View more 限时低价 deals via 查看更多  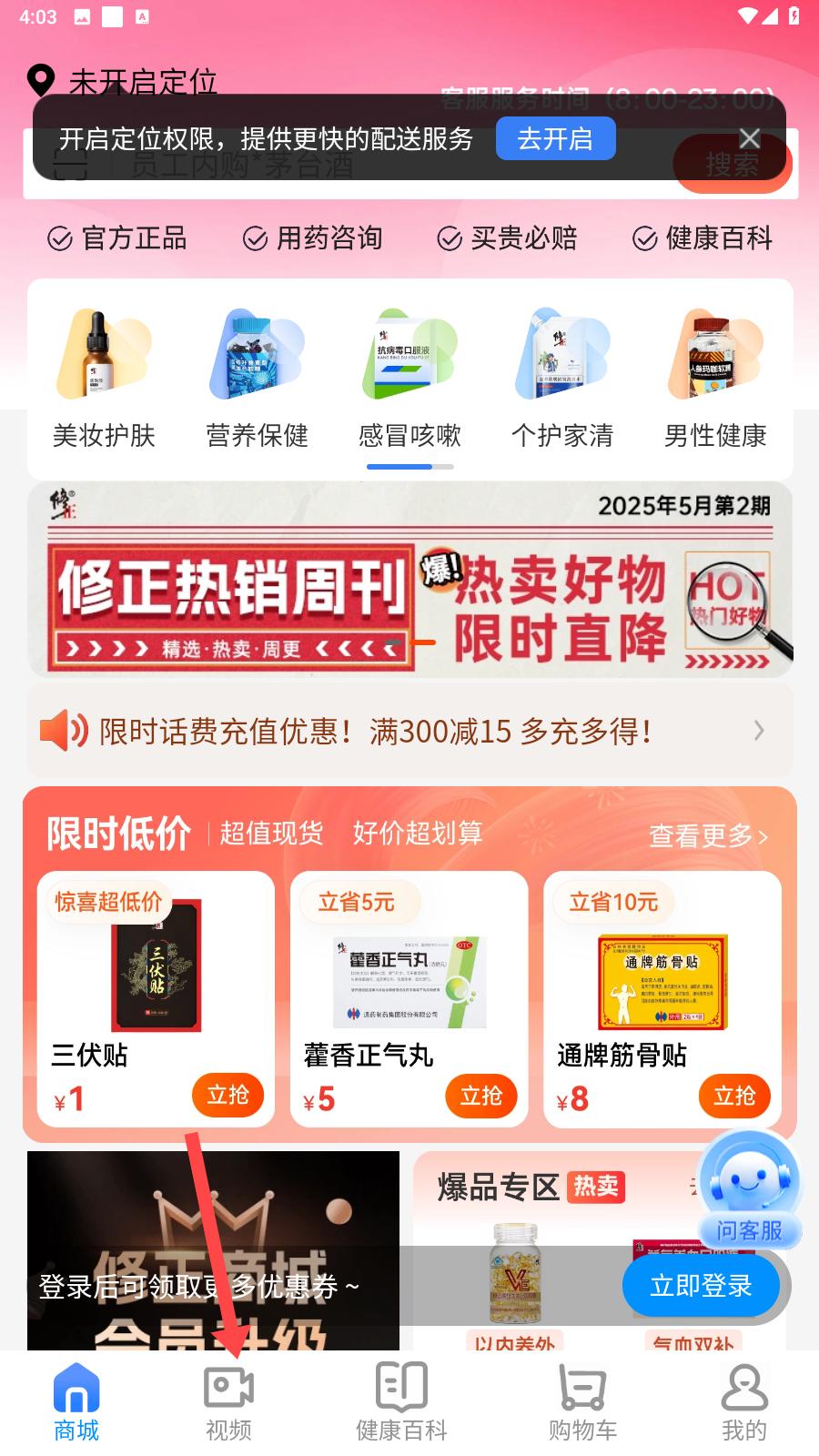708,835
